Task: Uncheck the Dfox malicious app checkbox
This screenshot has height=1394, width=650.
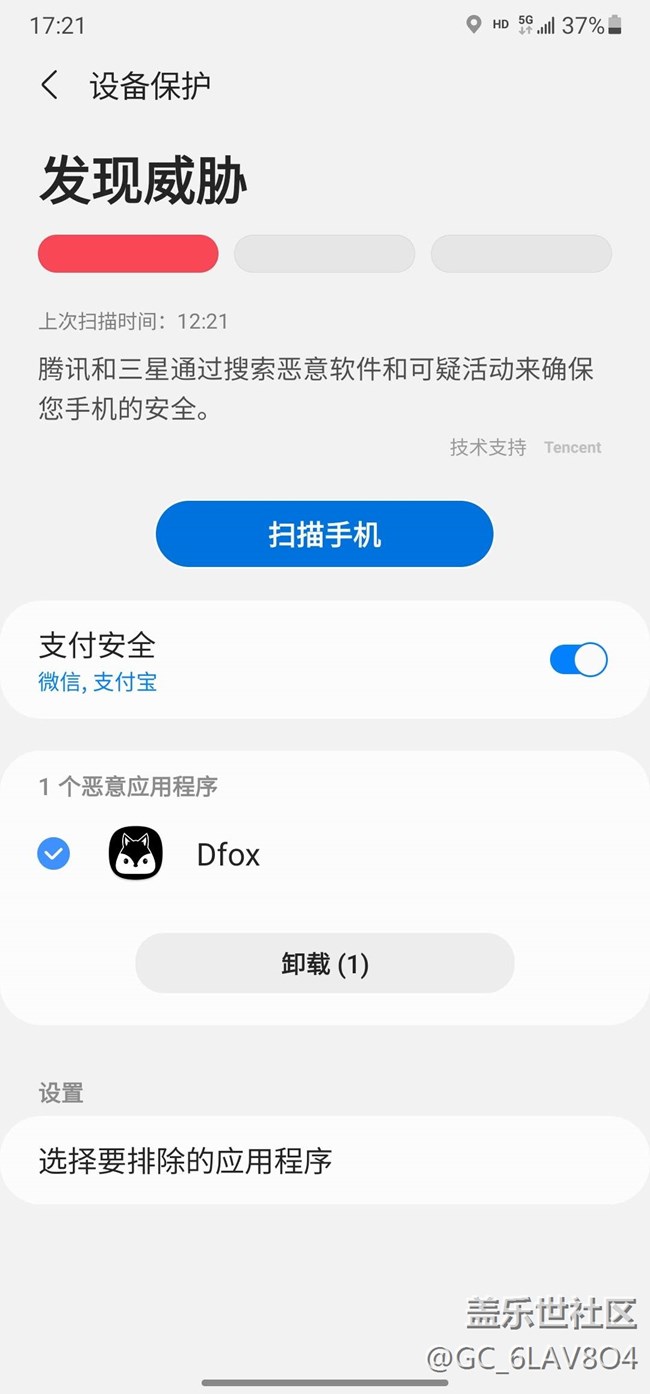Action: (x=53, y=854)
